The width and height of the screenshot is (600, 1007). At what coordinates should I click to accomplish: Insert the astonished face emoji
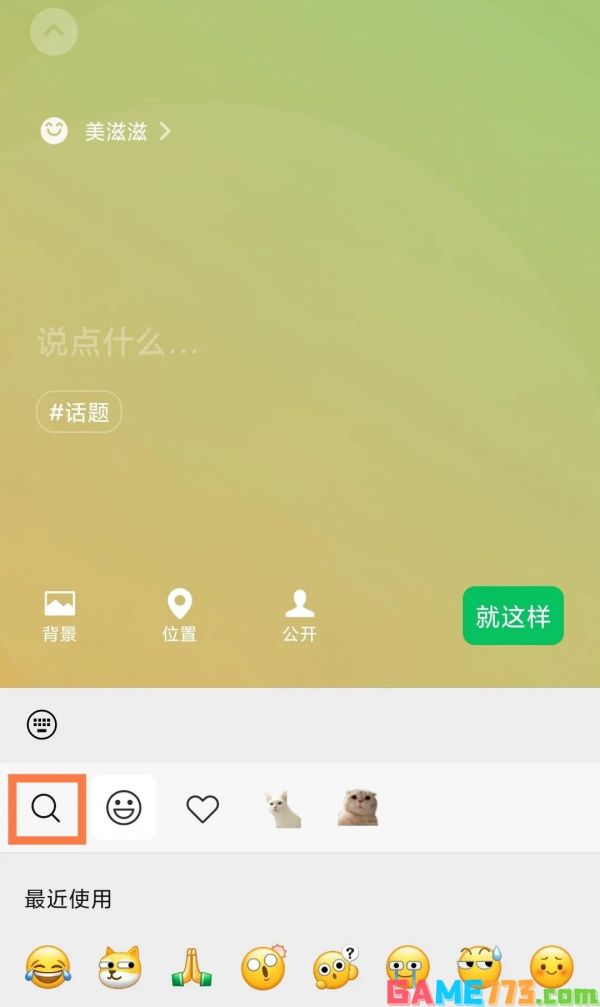264,968
